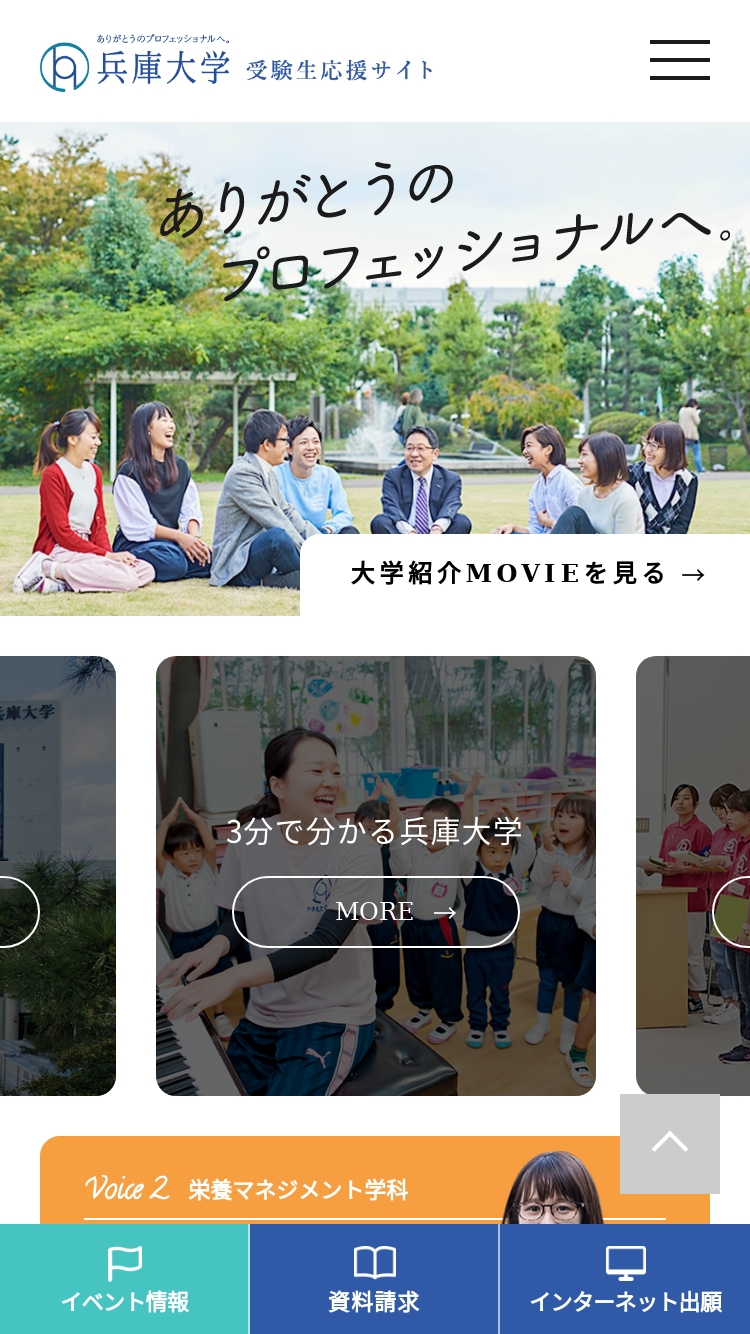This screenshot has width=750, height=1334.
Task: Open the hamburger menu
Action: 679,60
